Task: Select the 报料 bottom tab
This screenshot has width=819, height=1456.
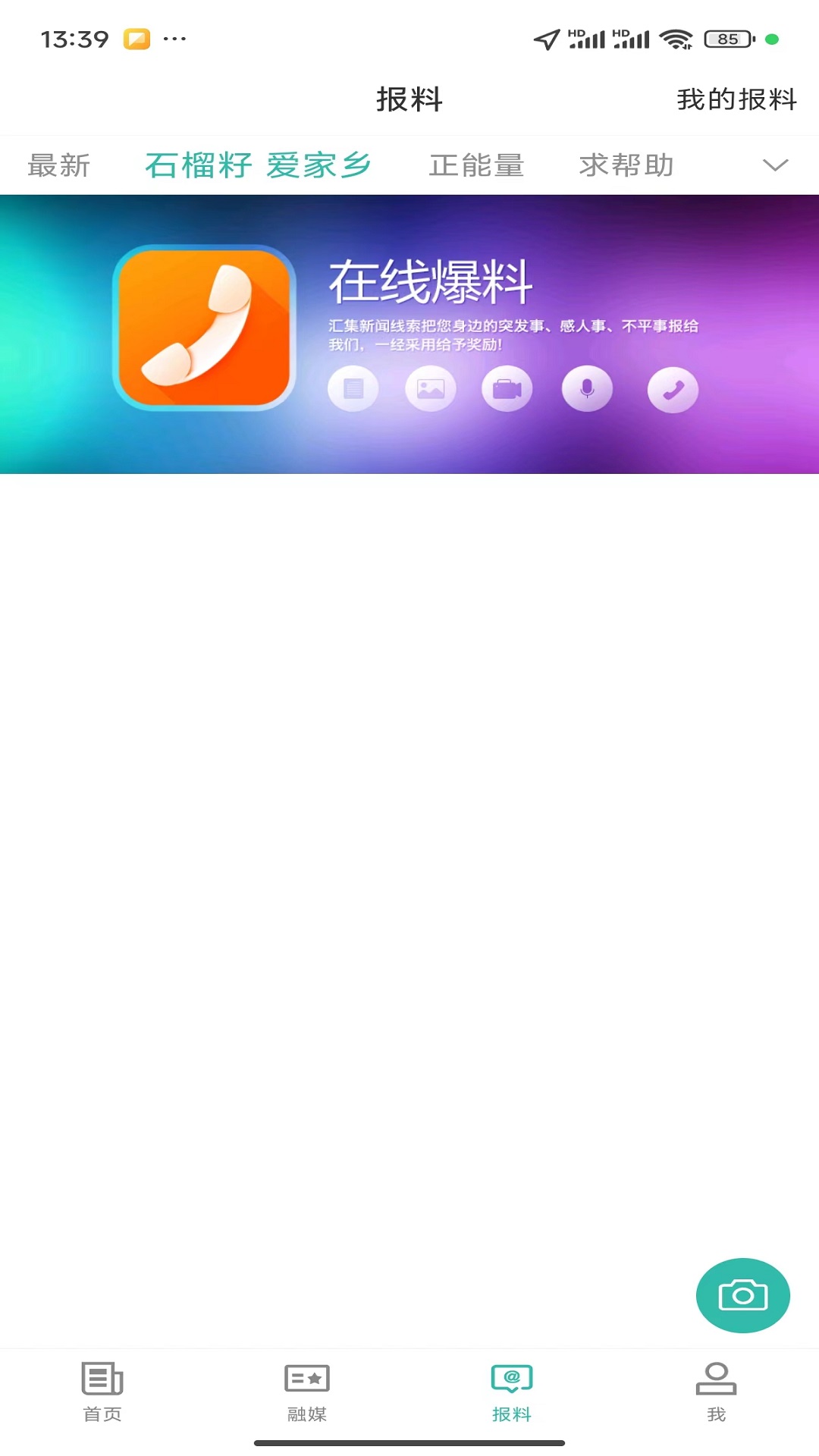Action: coord(512,1392)
